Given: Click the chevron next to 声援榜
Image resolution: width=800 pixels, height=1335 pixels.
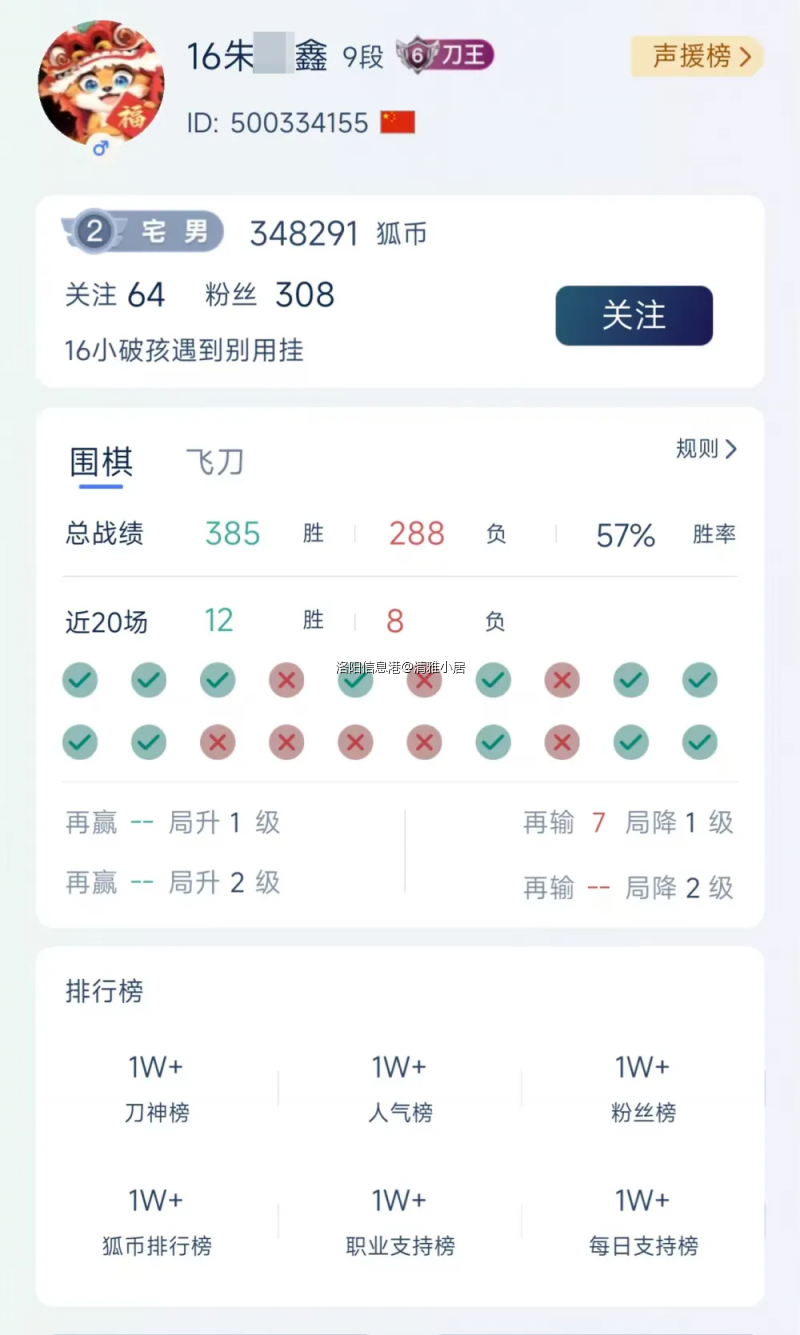Looking at the screenshot, I should point(745,58).
